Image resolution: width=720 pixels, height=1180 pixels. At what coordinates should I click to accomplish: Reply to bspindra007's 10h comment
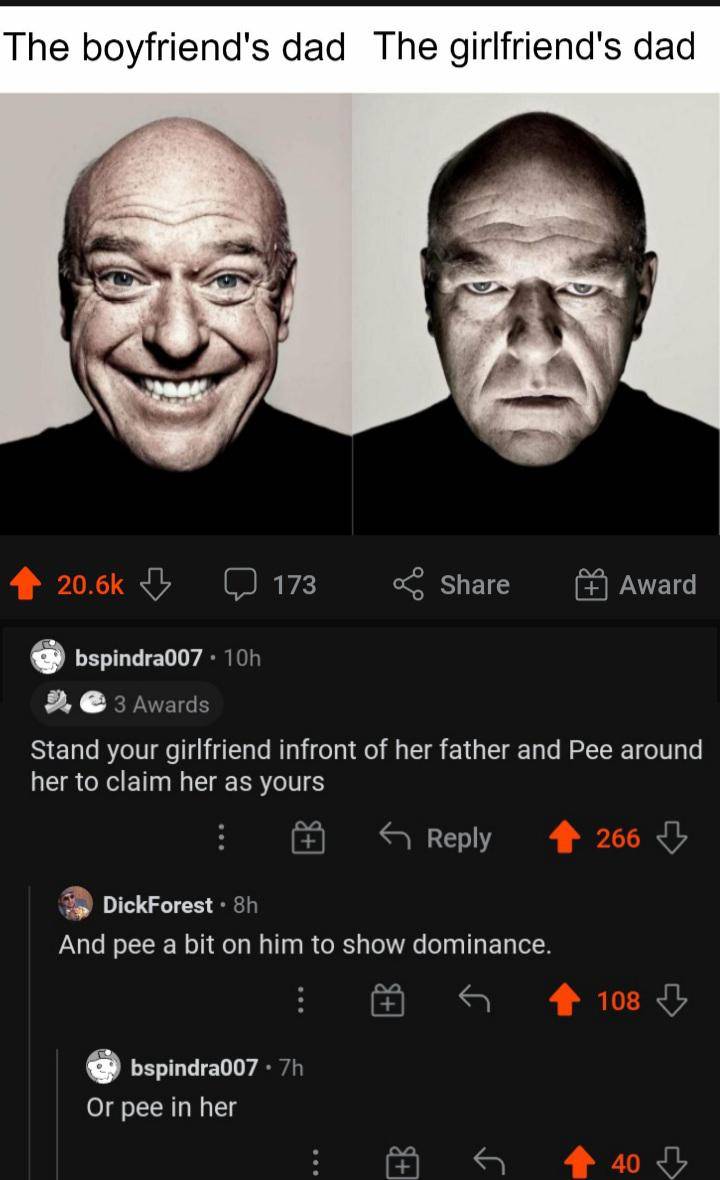[x=436, y=838]
